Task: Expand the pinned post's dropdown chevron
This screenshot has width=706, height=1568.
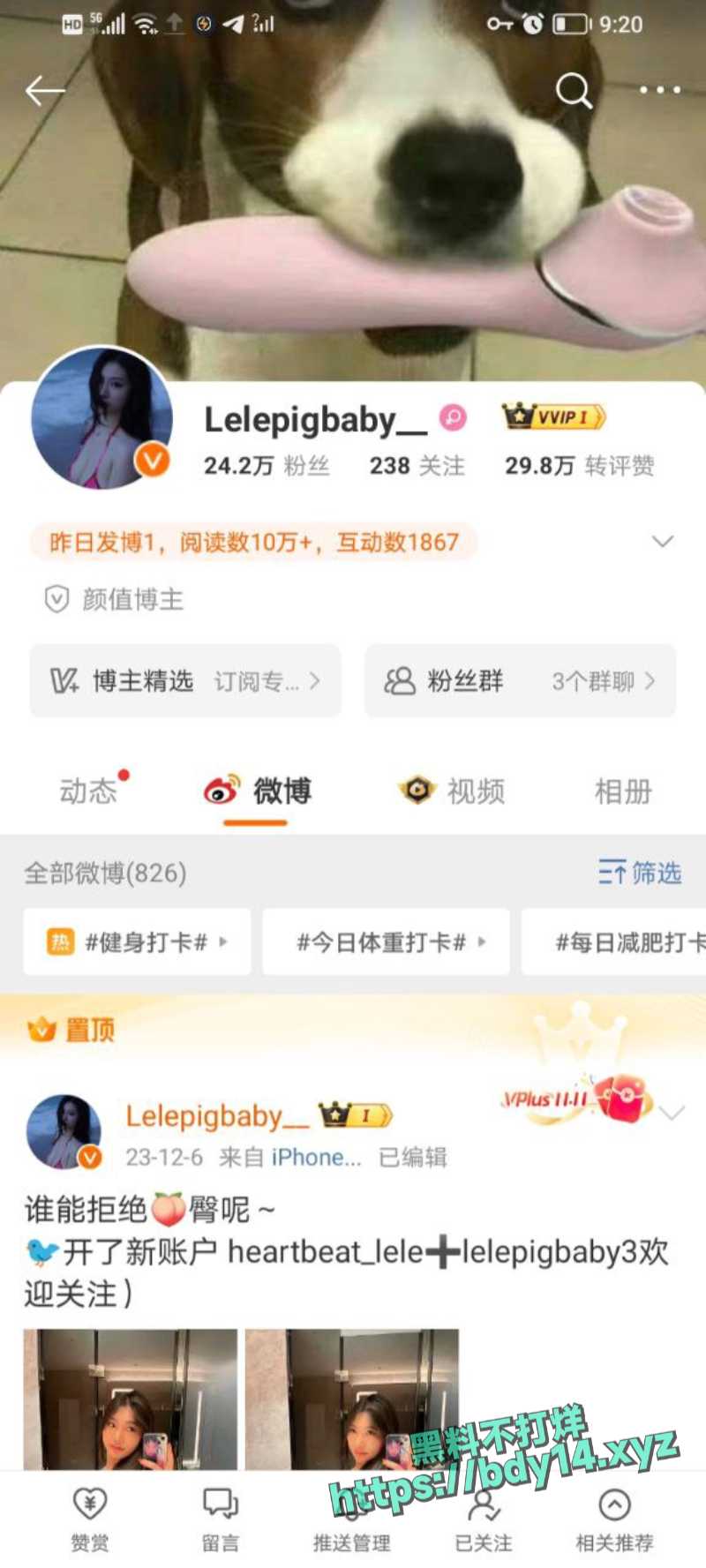Action: (x=672, y=1112)
